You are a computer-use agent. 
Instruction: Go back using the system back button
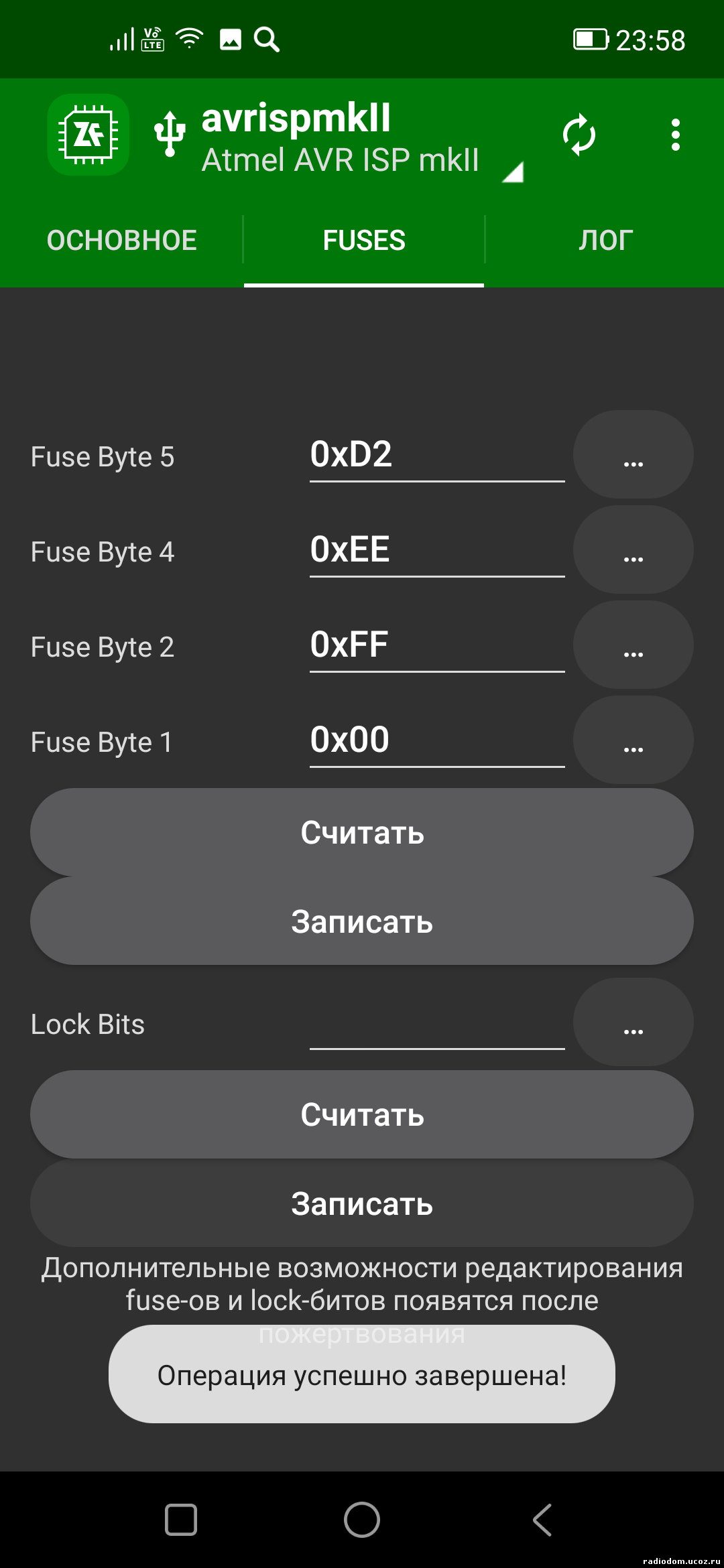(542, 1519)
